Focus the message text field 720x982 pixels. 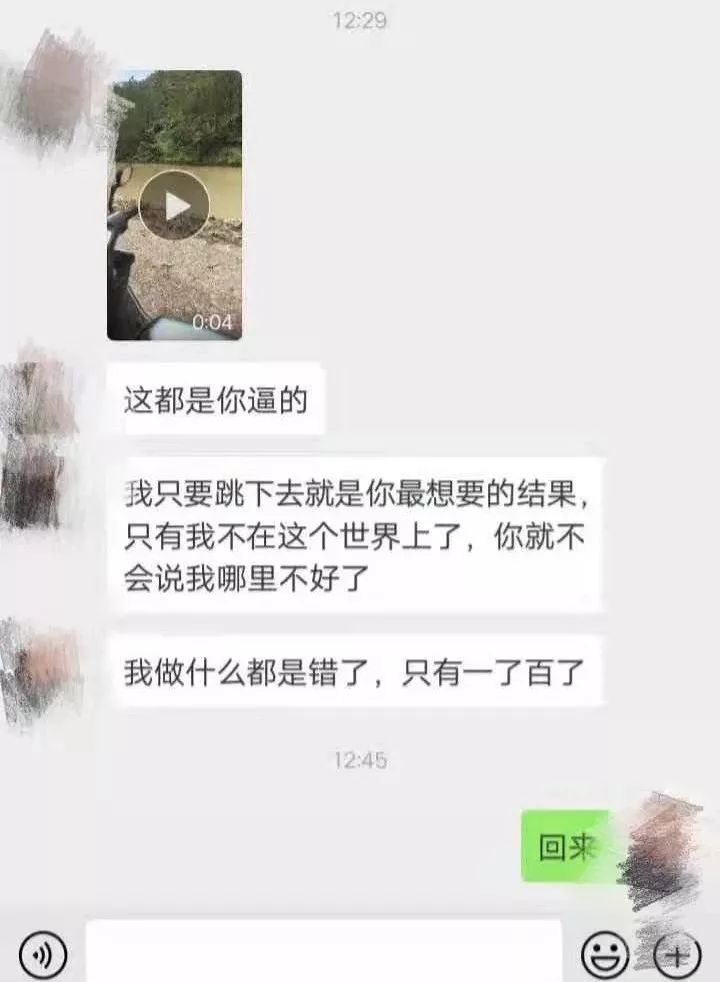(x=323, y=953)
